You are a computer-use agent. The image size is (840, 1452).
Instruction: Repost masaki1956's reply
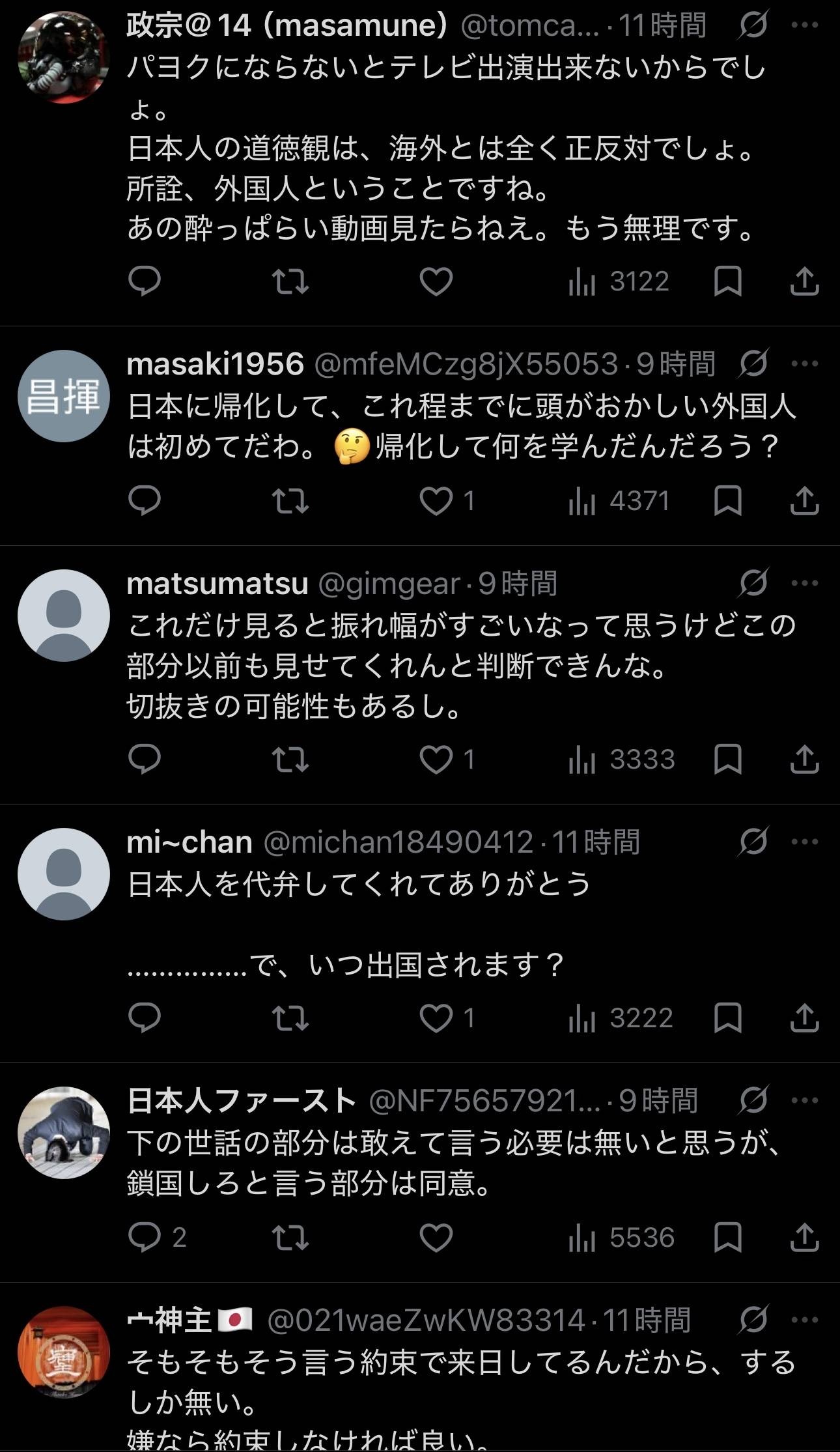pos(290,501)
